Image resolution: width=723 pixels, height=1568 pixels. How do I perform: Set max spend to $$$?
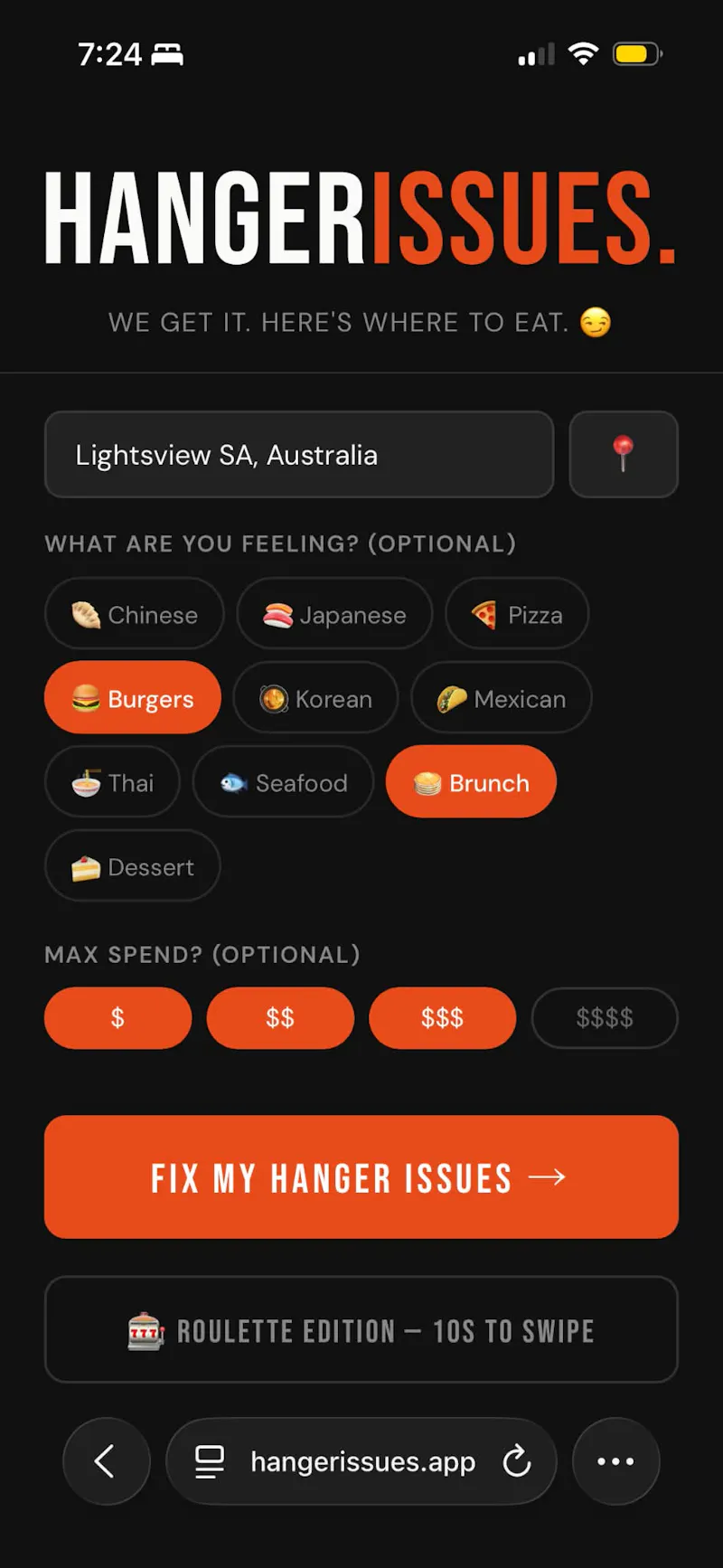point(443,1018)
